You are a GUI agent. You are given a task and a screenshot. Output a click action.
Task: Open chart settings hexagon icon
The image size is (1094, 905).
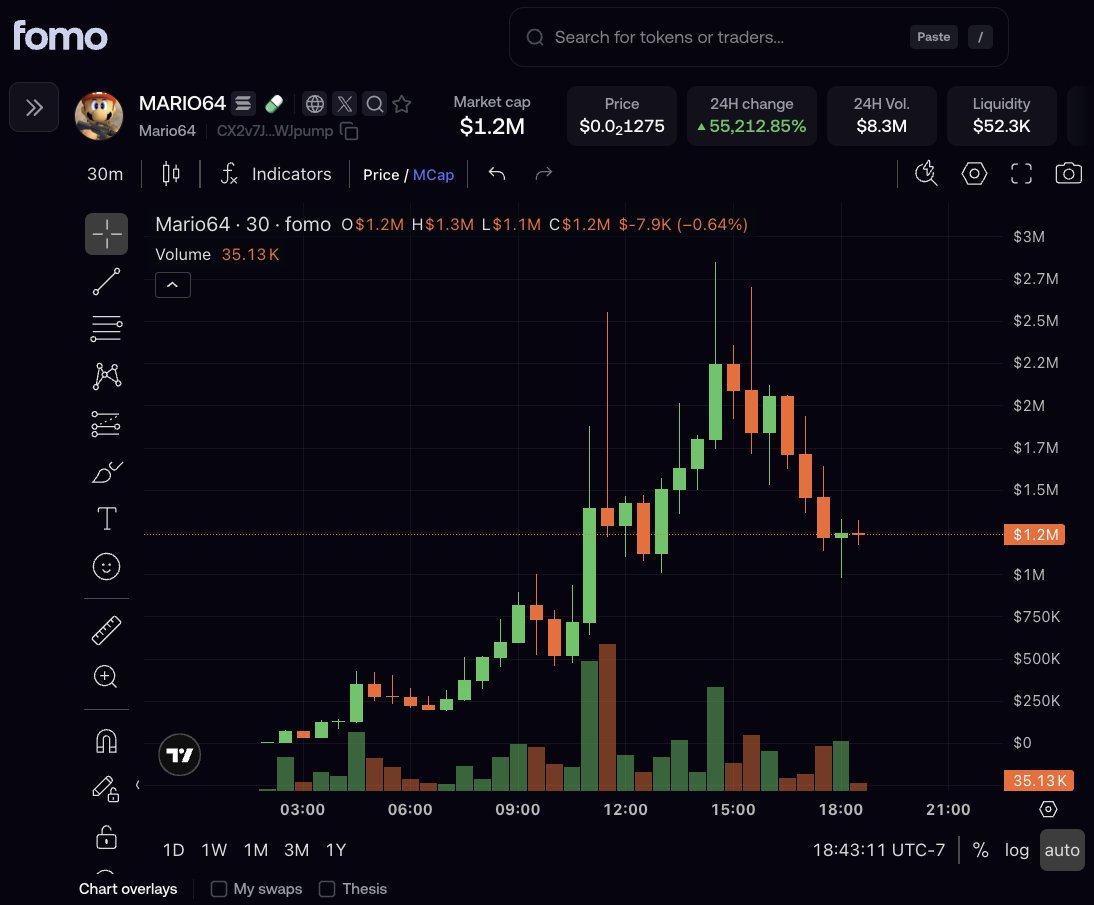(x=974, y=174)
